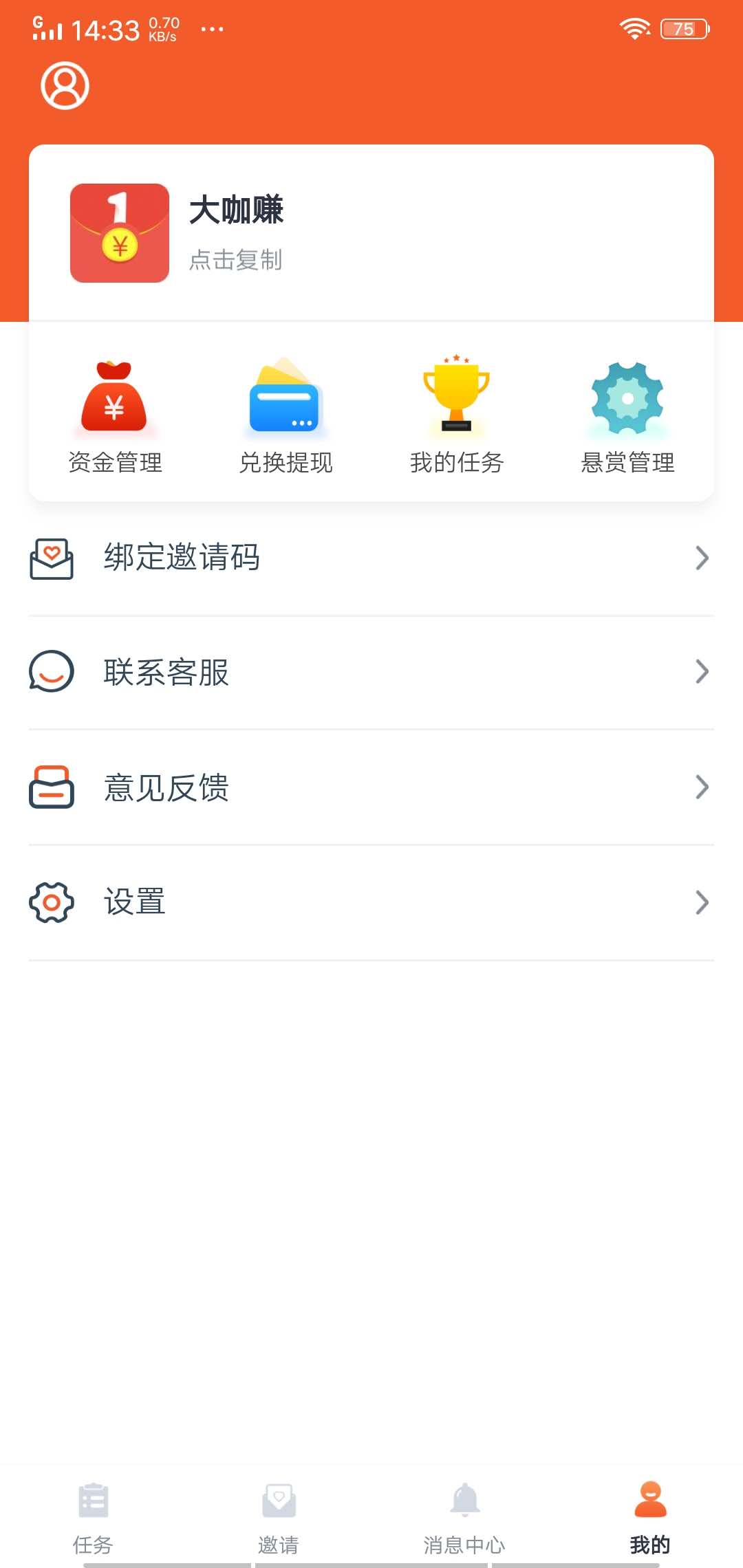Tap 点击复制 to copy
This screenshot has width=743, height=1568.
[x=237, y=260]
